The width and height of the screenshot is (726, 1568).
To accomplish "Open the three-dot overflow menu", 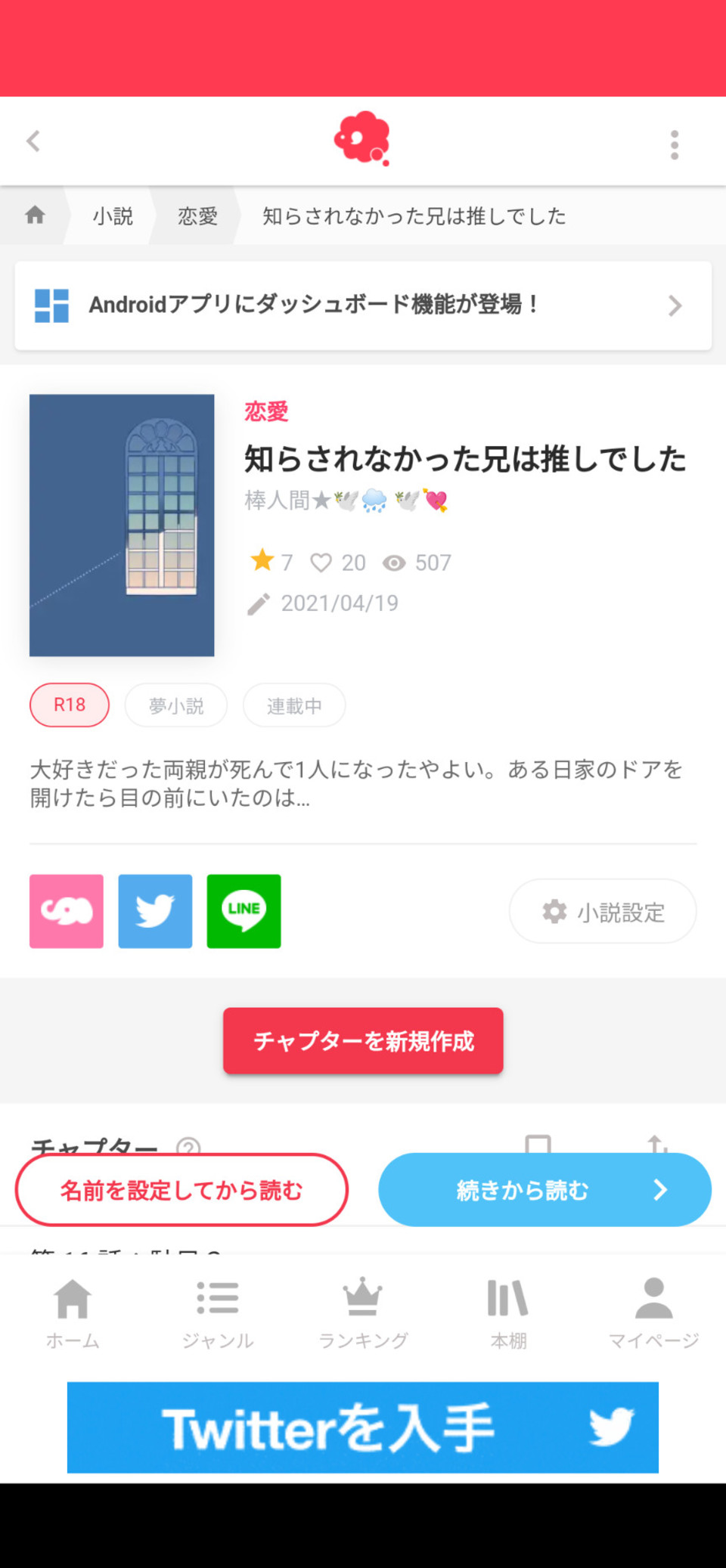I will (675, 144).
